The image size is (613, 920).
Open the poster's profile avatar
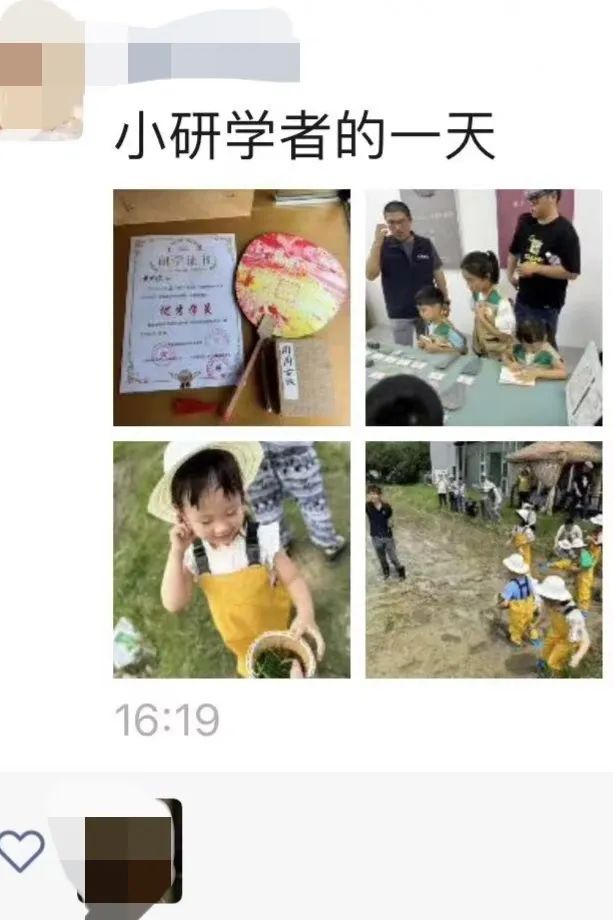click(x=40, y=68)
